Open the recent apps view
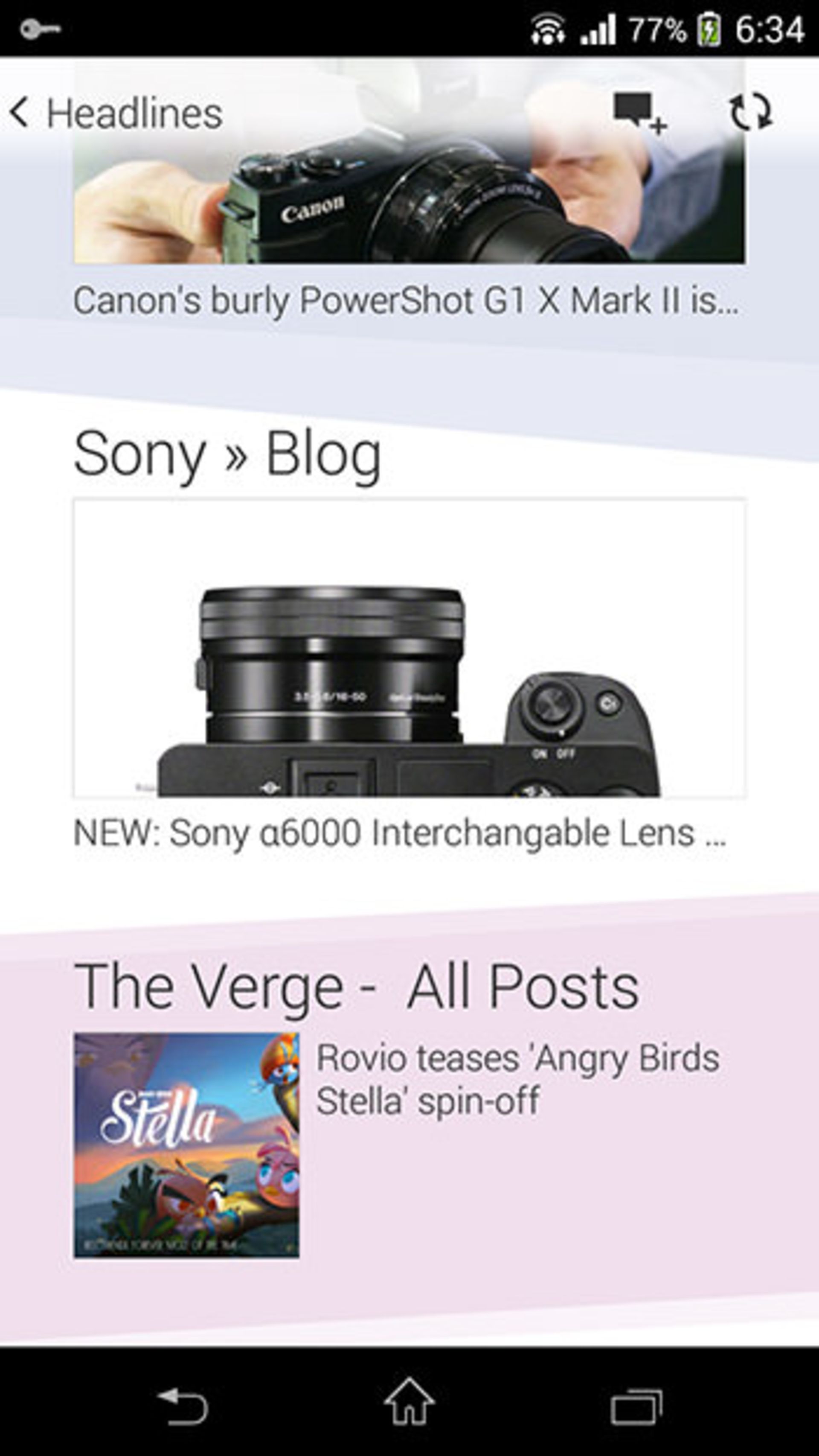 coord(636,1404)
